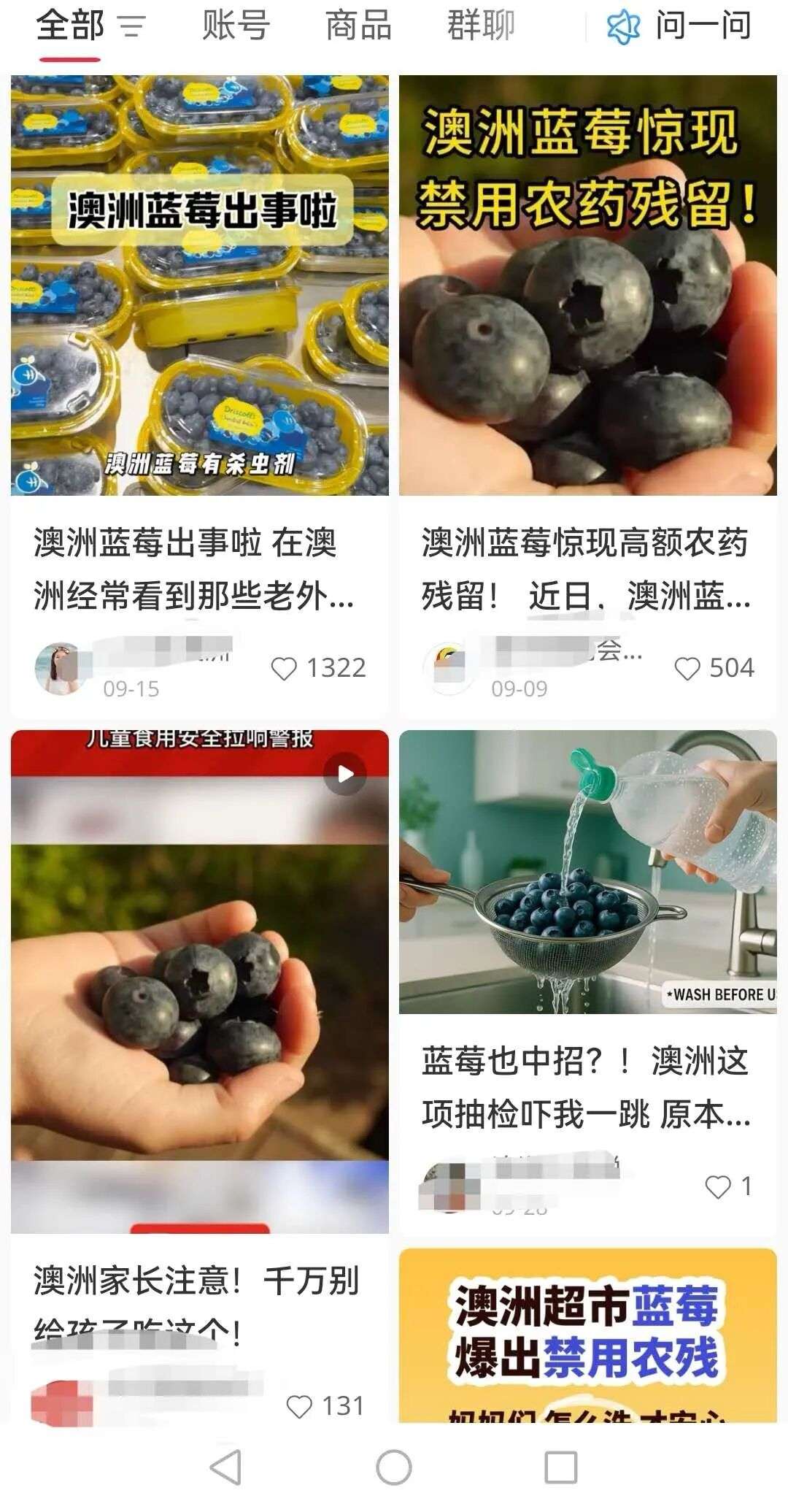Open the filter next to 全部 tab
Viewport: 788px width, 1512px height.
pos(132,27)
